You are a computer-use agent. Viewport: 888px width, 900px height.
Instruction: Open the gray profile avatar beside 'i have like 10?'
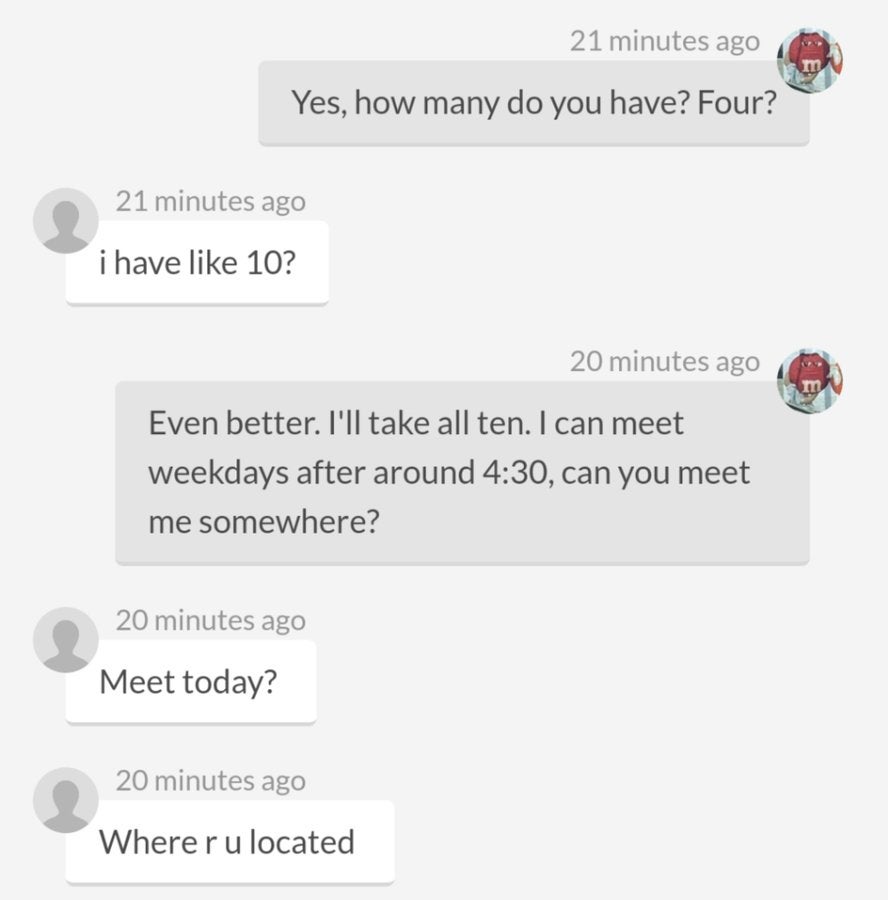pyautogui.click(x=66, y=220)
